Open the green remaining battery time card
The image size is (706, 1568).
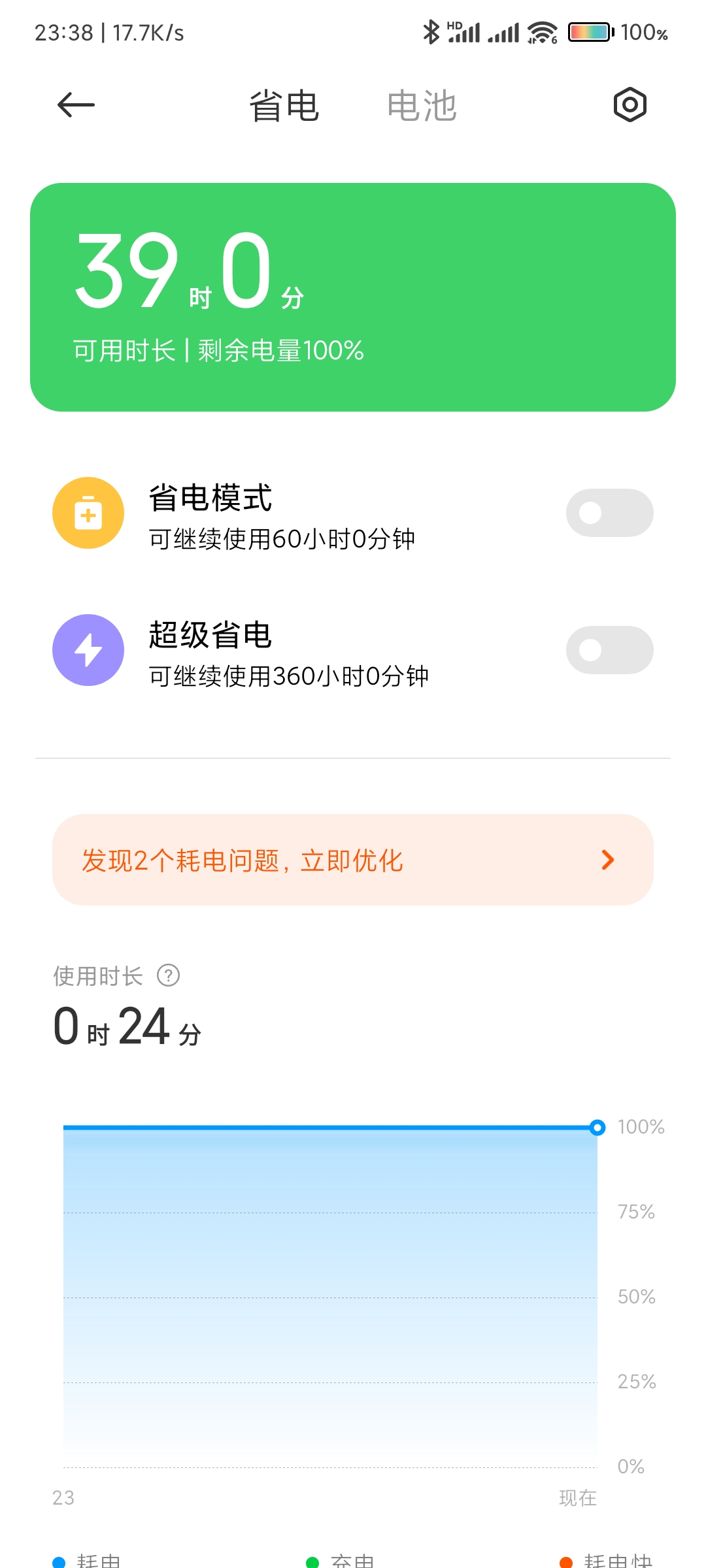click(x=353, y=297)
